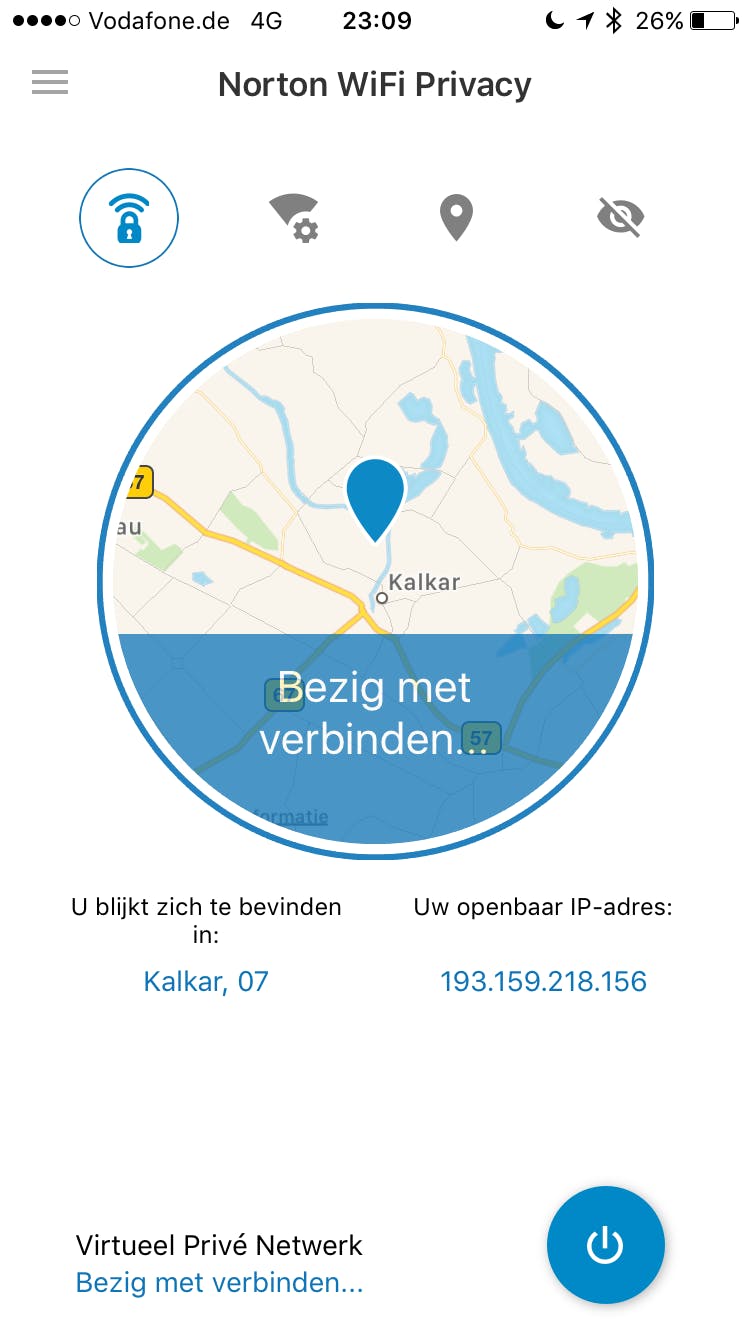Tap the blue VPN power button
Viewport: 750px width, 1334px height.
pyautogui.click(x=605, y=1245)
